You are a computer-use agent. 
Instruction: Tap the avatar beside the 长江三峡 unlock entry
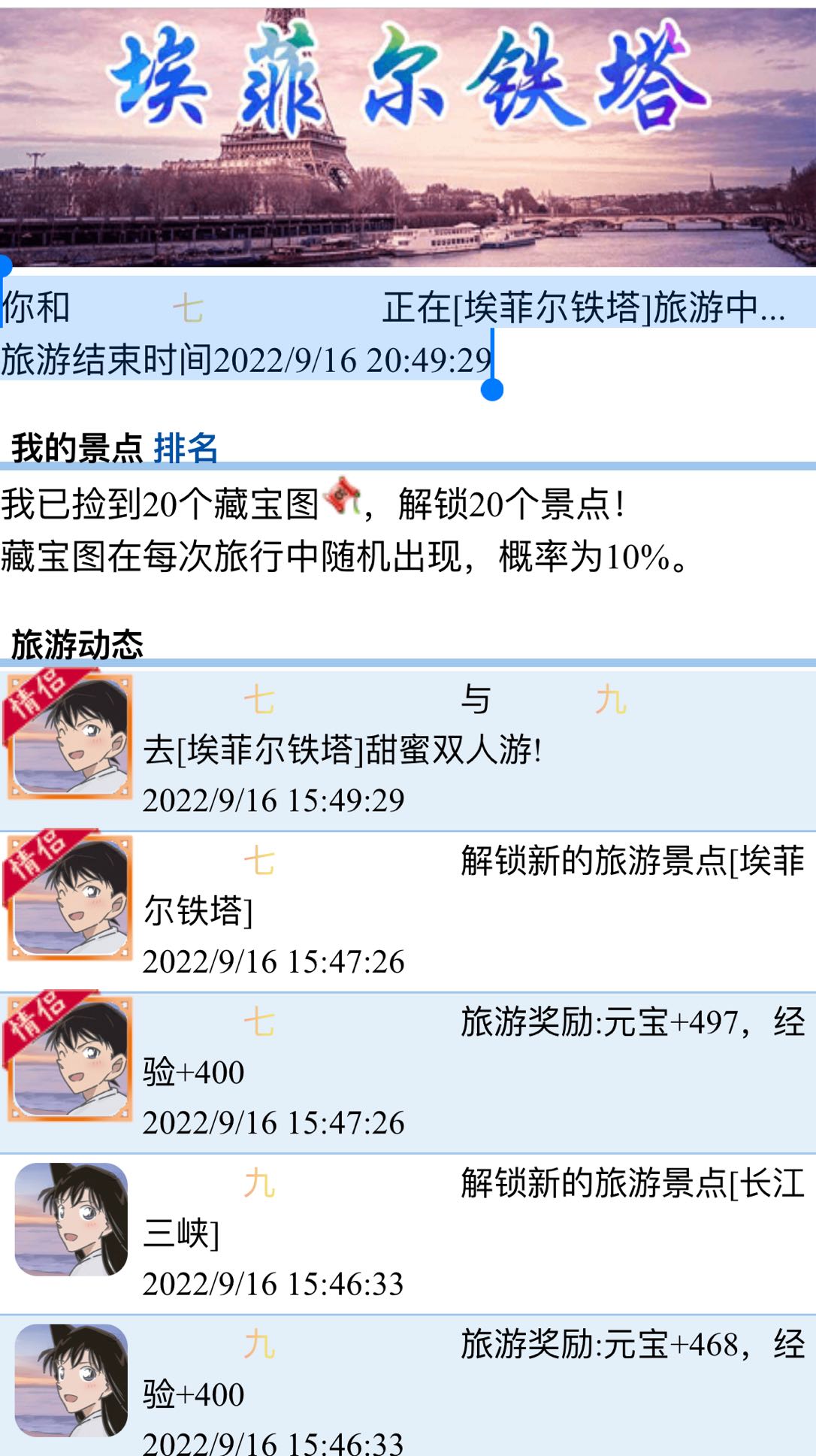[71, 1219]
